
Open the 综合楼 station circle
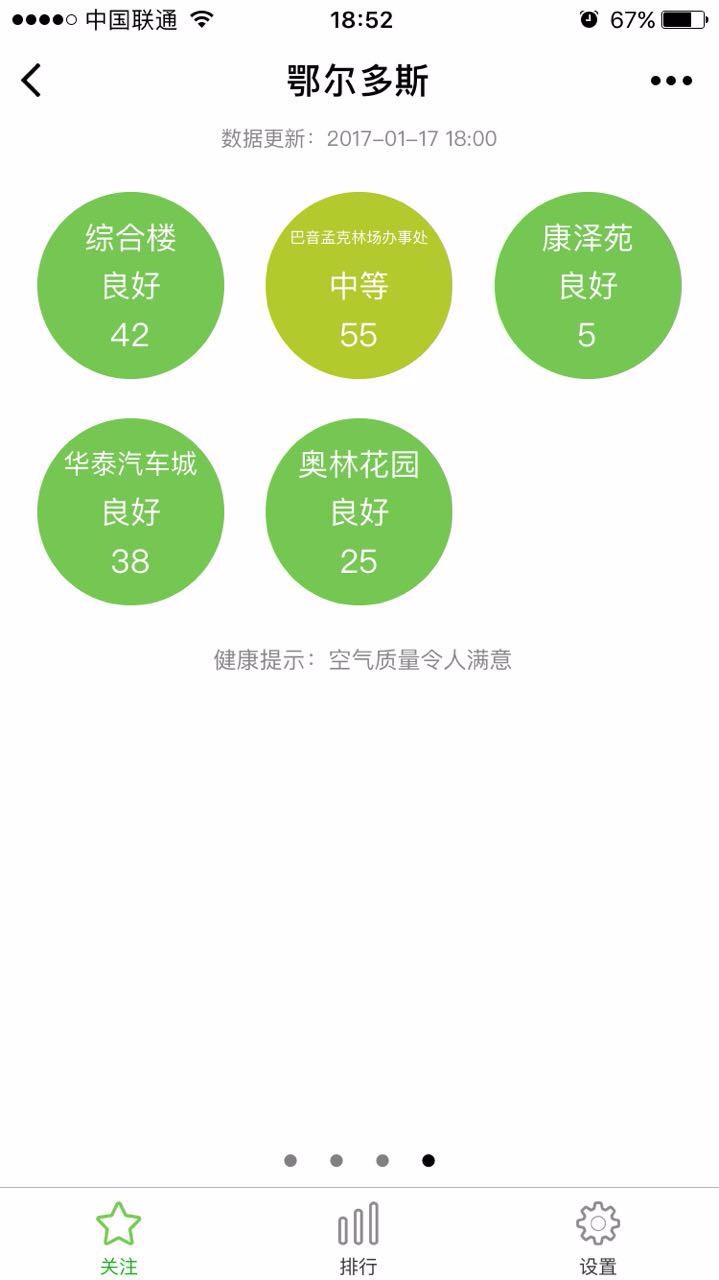[130, 286]
